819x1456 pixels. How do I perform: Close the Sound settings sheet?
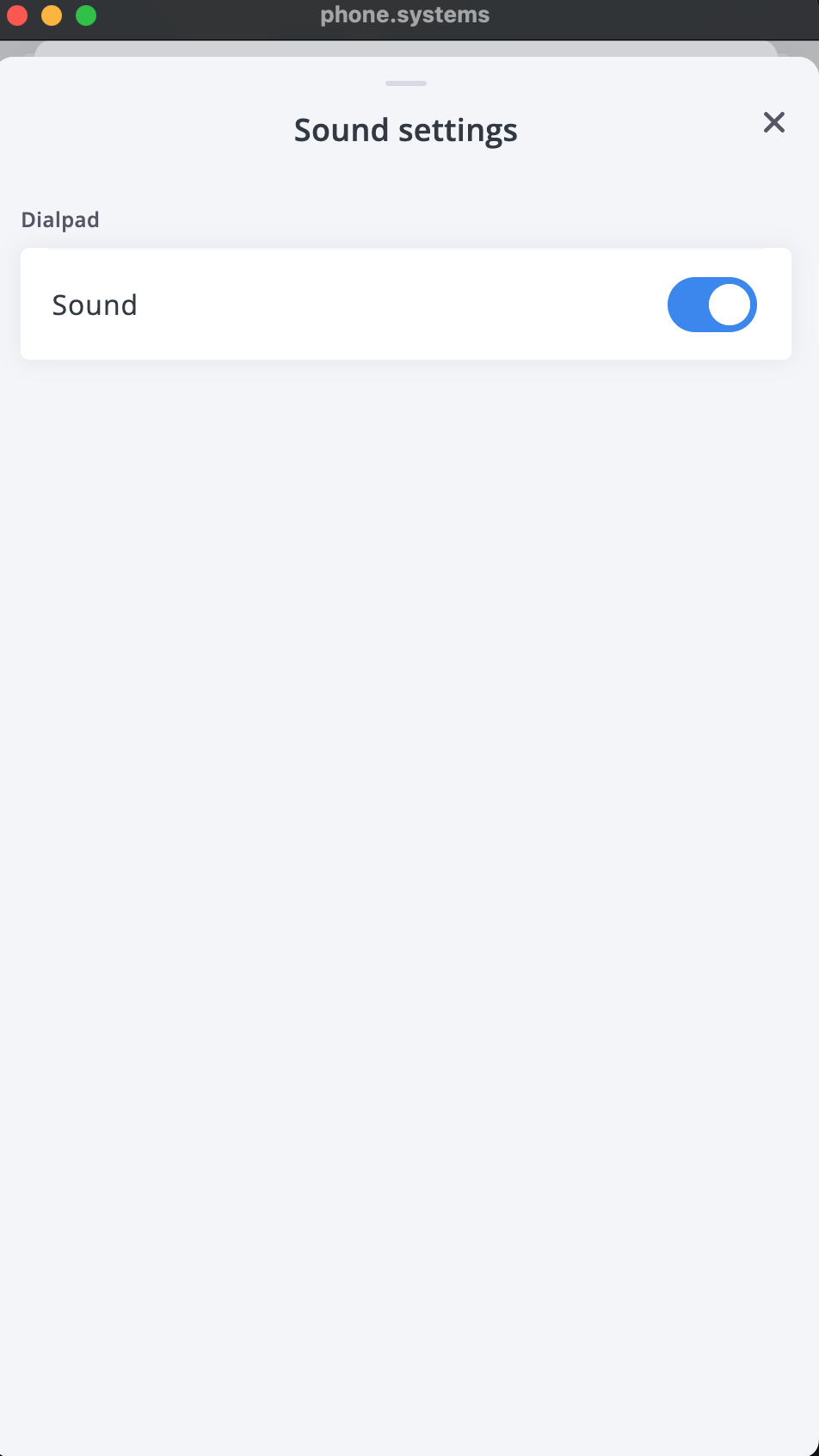click(x=773, y=122)
